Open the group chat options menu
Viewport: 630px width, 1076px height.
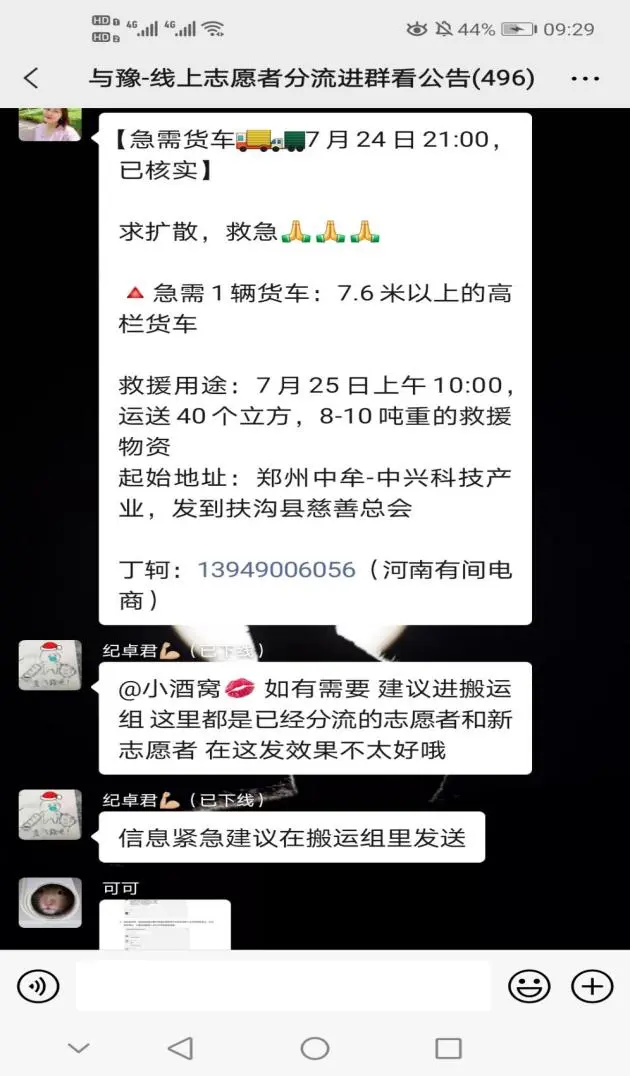click(584, 78)
